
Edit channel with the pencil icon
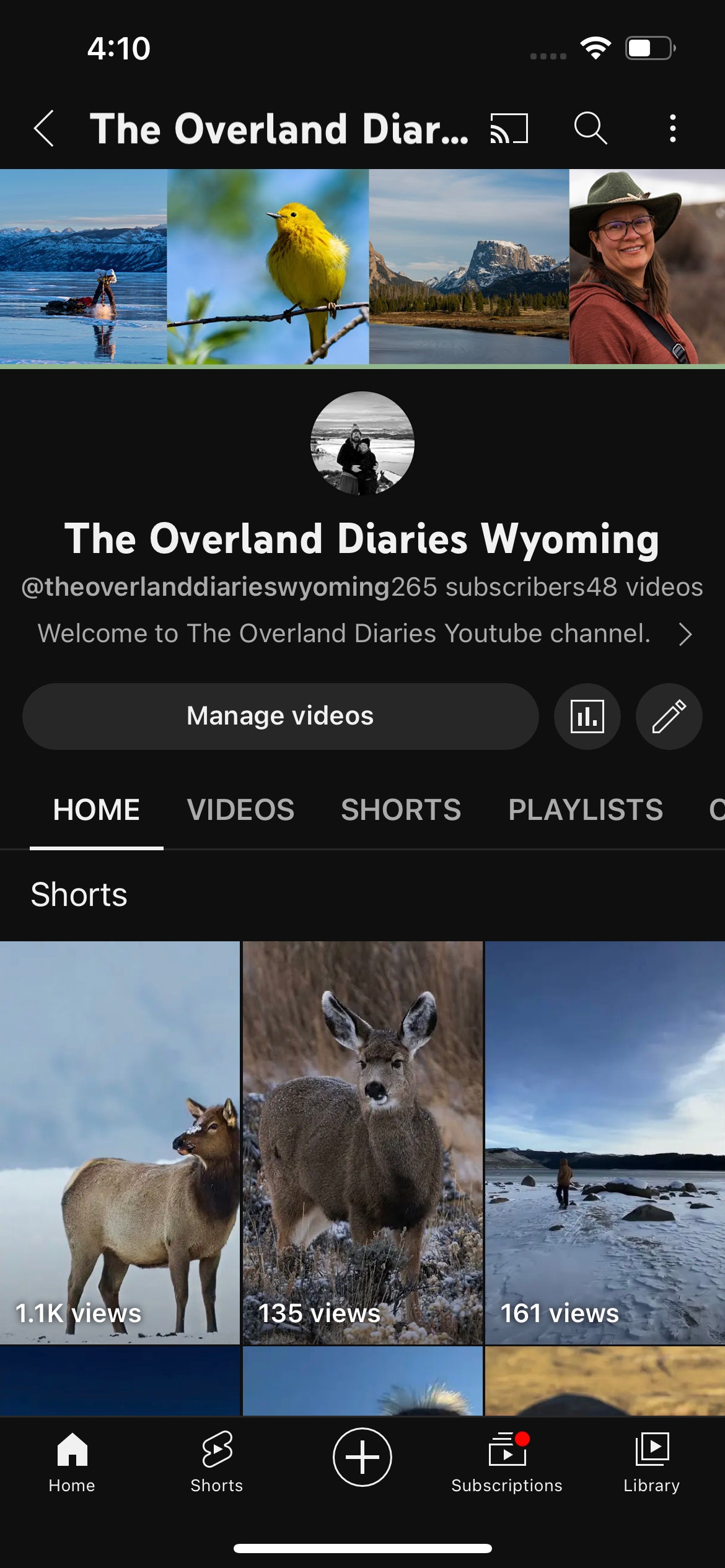coord(669,716)
